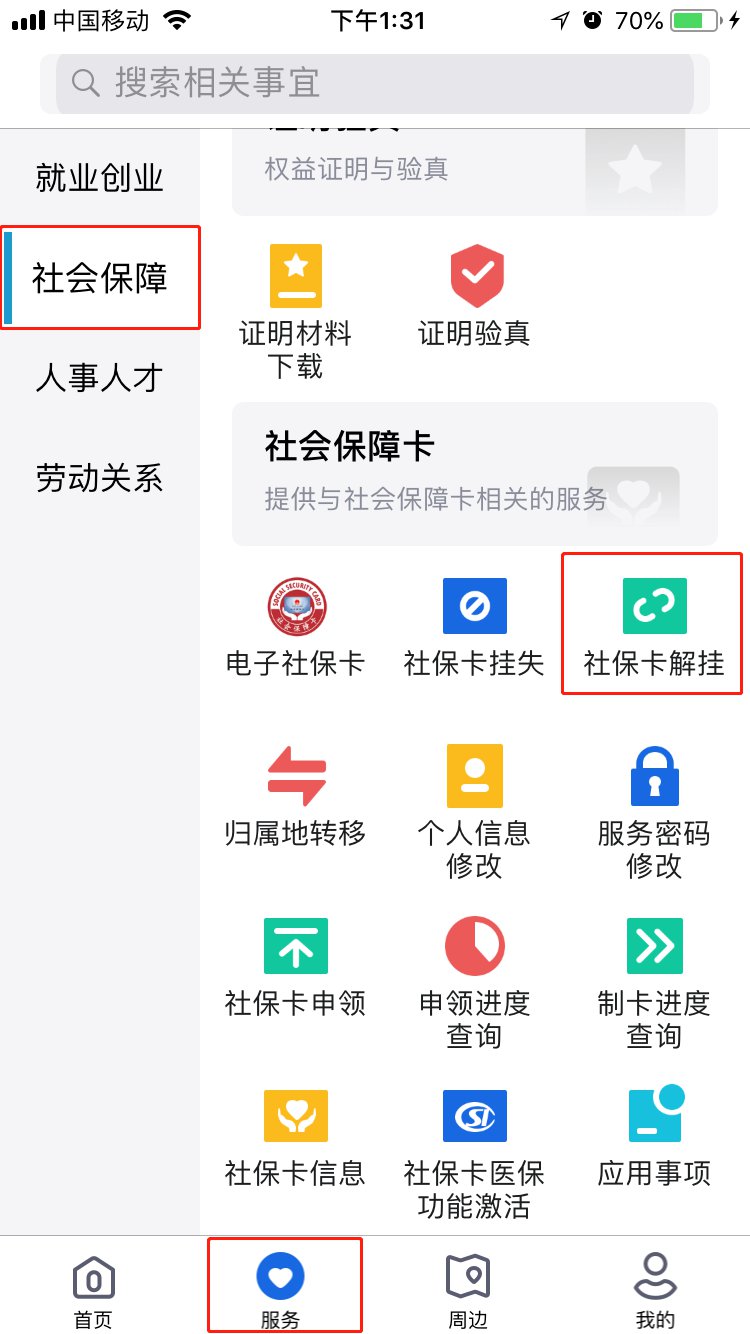Open 个人信息修改
This screenshot has width=750, height=1334.
pyautogui.click(x=475, y=810)
